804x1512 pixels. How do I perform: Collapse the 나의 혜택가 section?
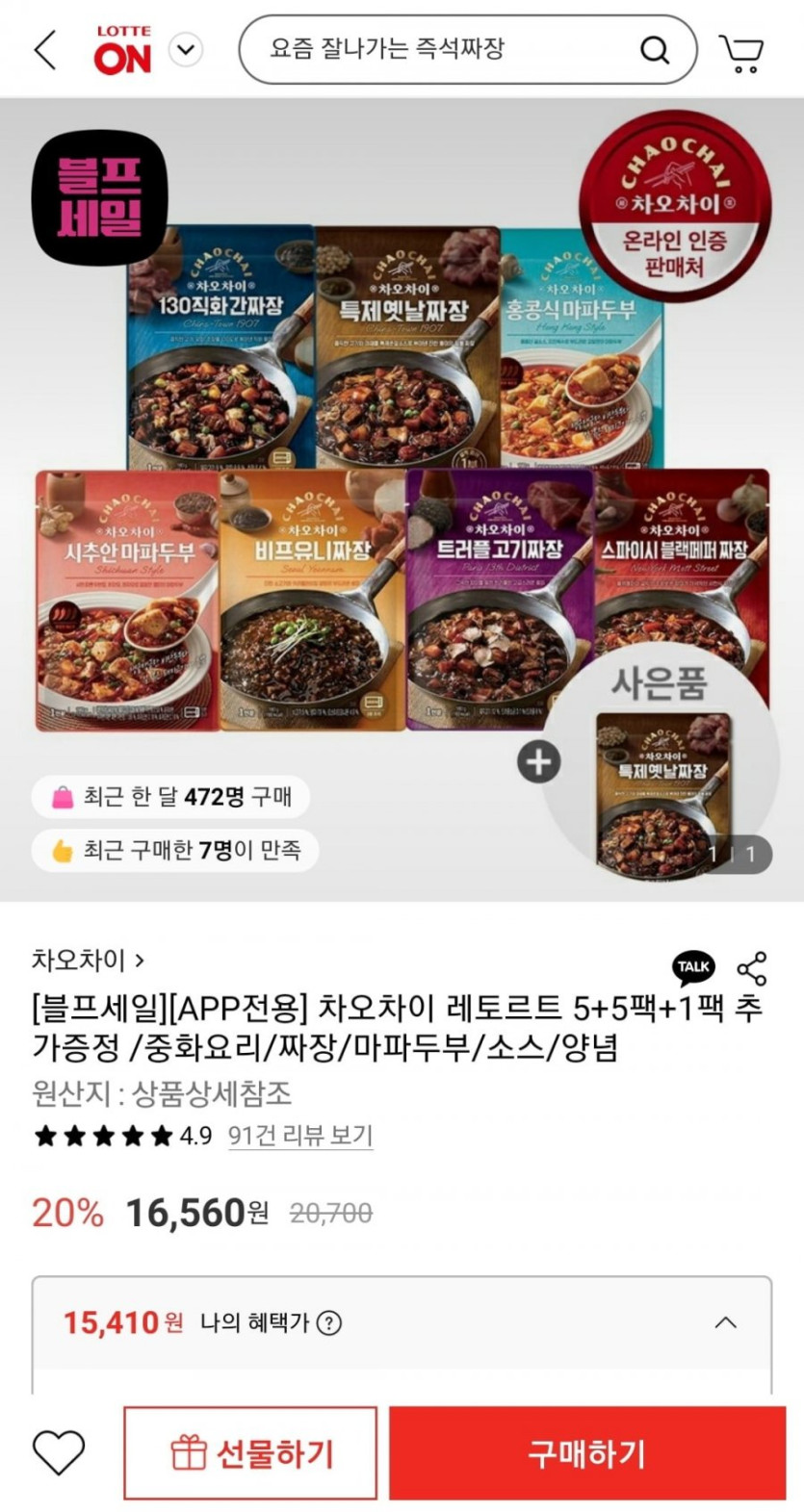[x=725, y=1322]
